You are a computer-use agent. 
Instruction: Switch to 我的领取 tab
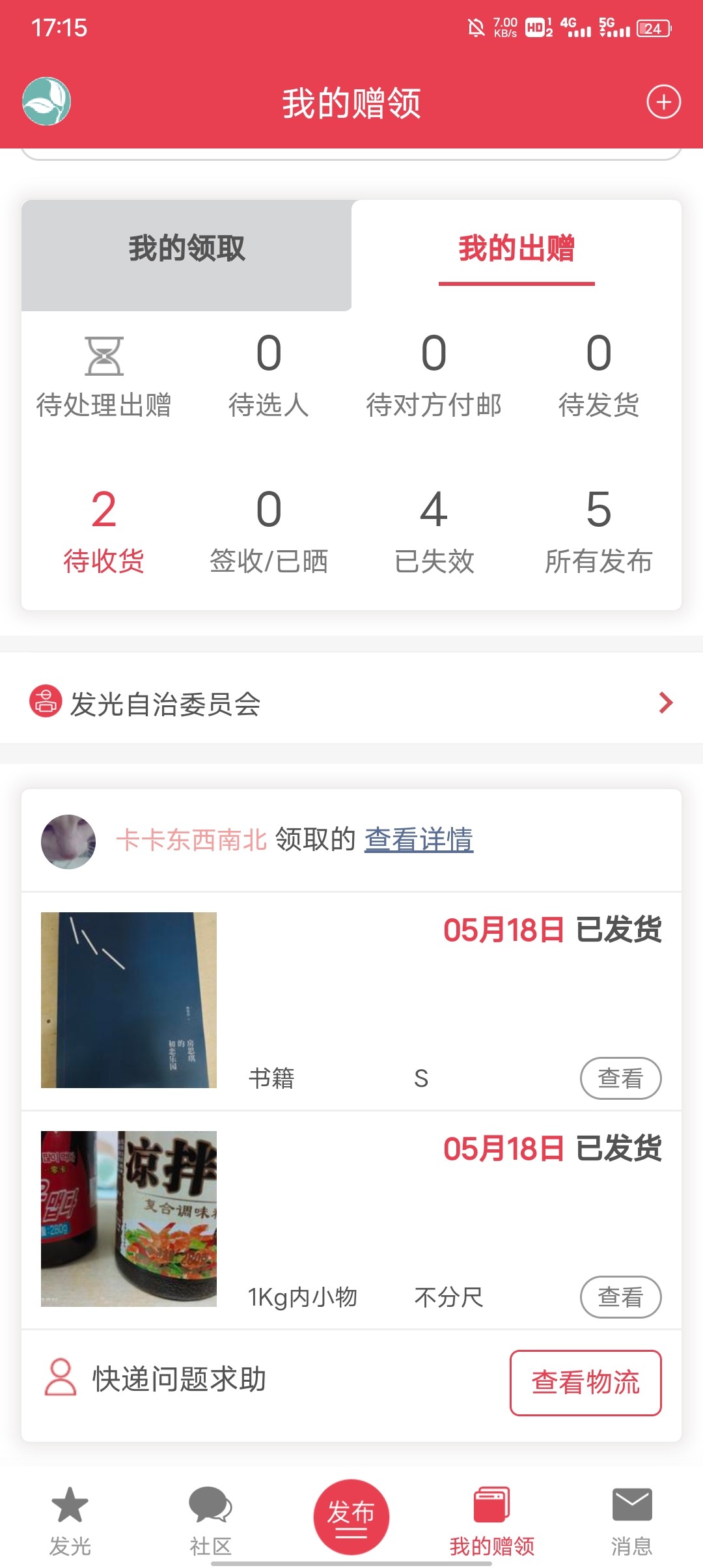pyautogui.click(x=187, y=249)
